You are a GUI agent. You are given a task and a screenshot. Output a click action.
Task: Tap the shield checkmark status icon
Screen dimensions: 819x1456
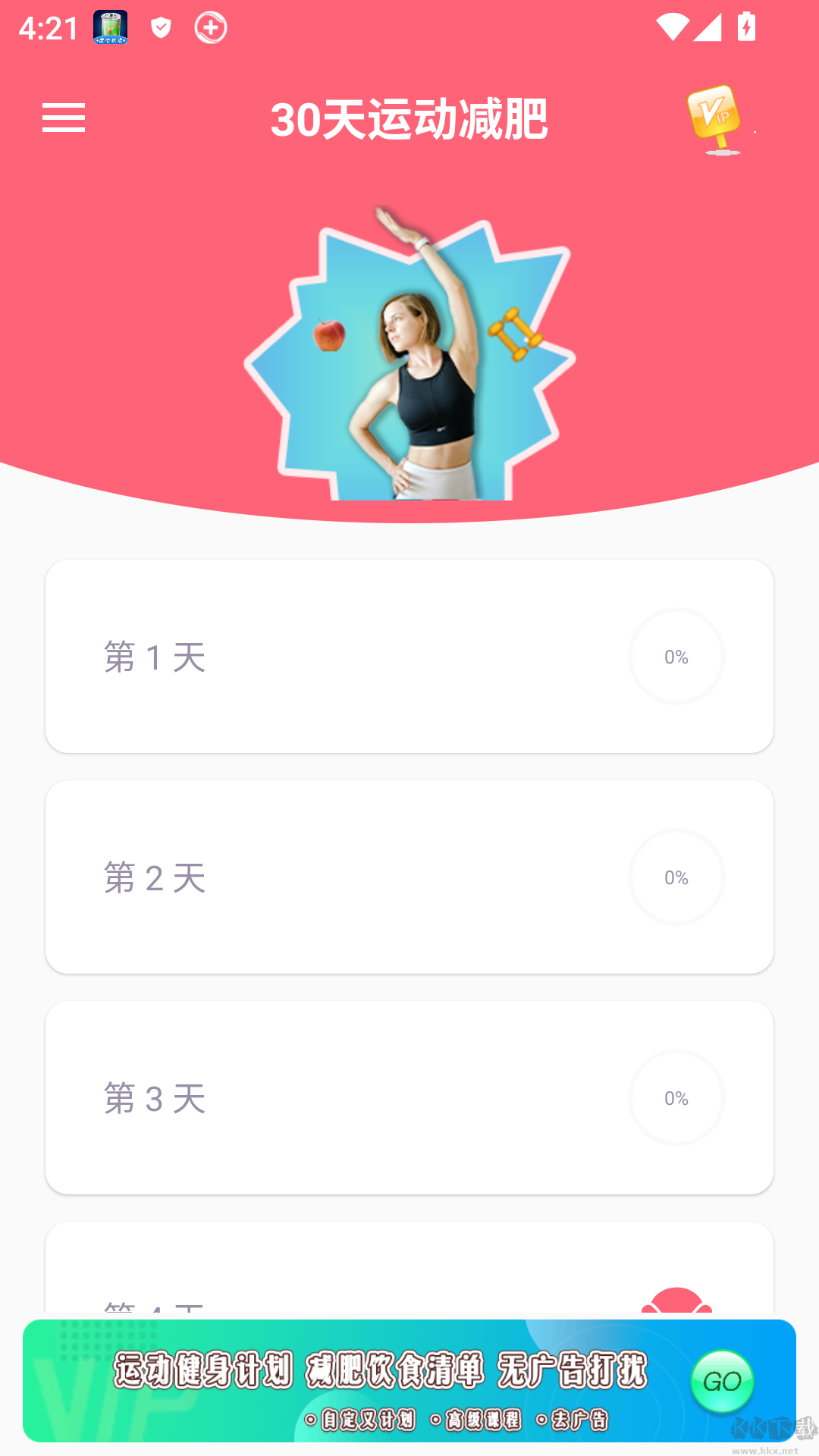tap(160, 29)
